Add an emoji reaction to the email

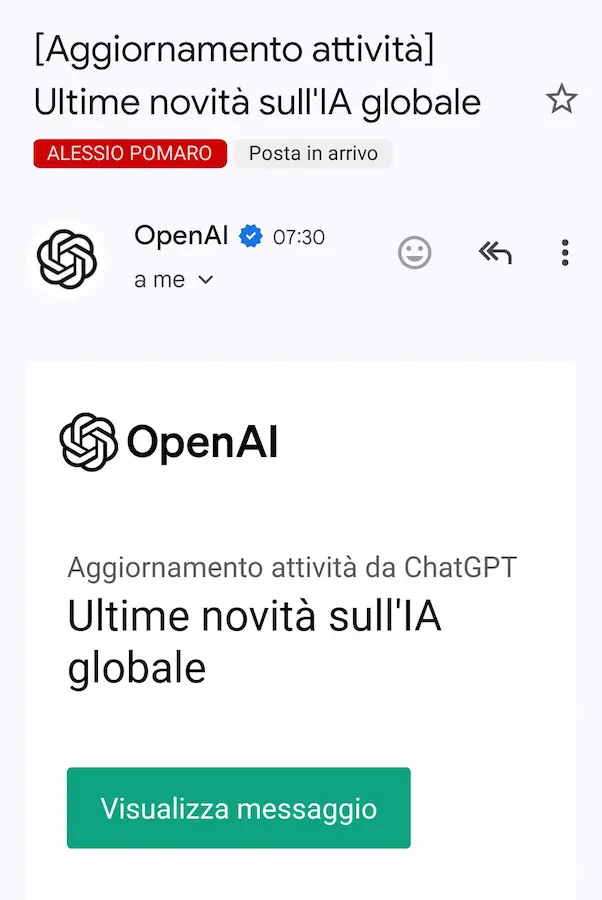[x=414, y=253]
